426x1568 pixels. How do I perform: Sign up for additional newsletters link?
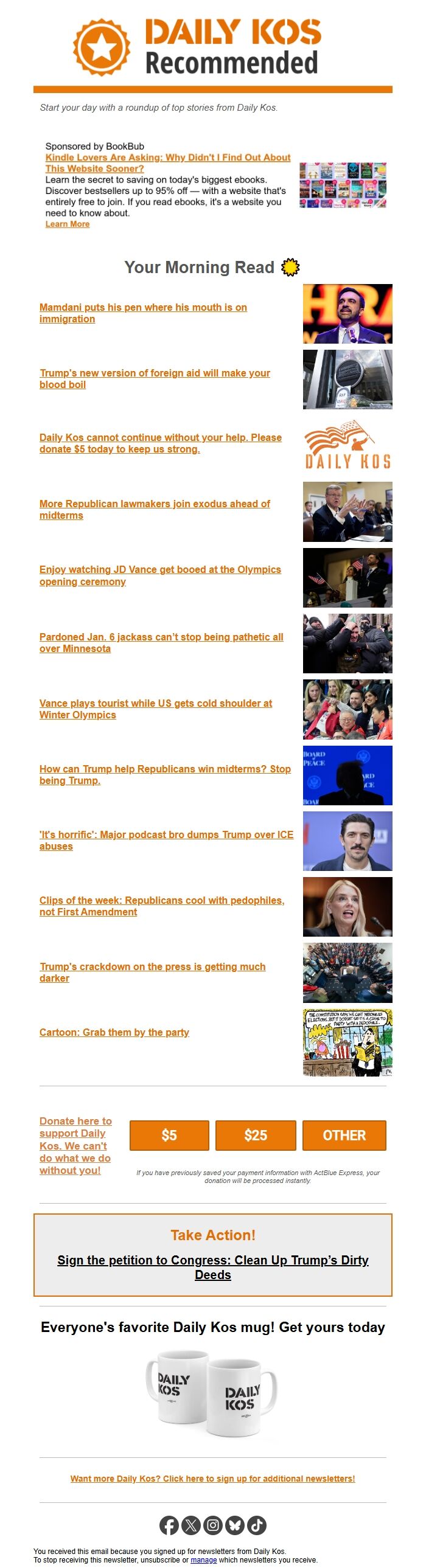[212, 1478]
